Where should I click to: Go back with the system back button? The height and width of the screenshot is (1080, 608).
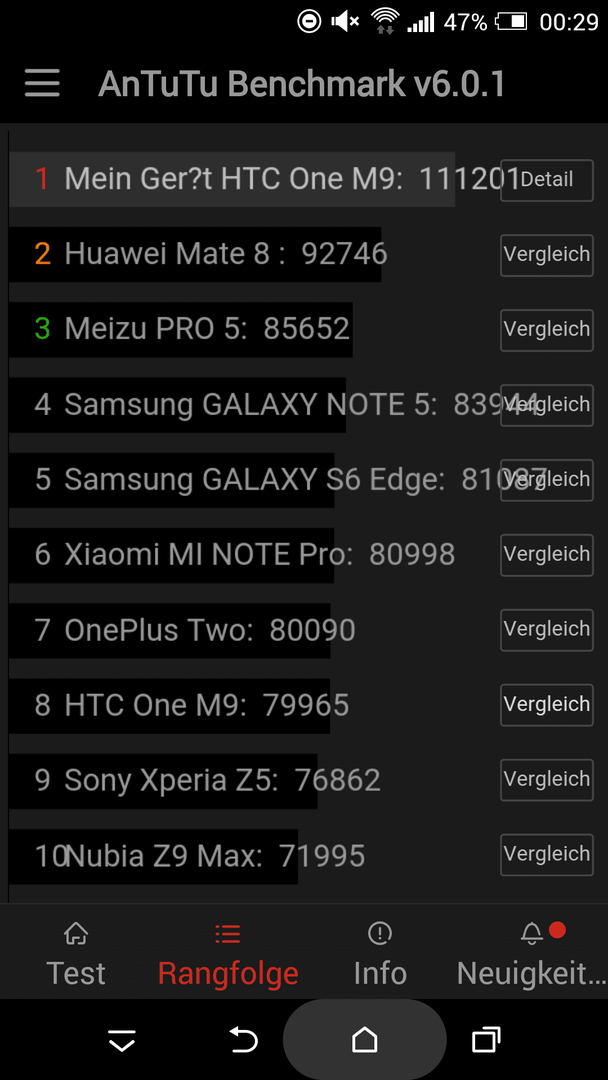(x=242, y=1040)
